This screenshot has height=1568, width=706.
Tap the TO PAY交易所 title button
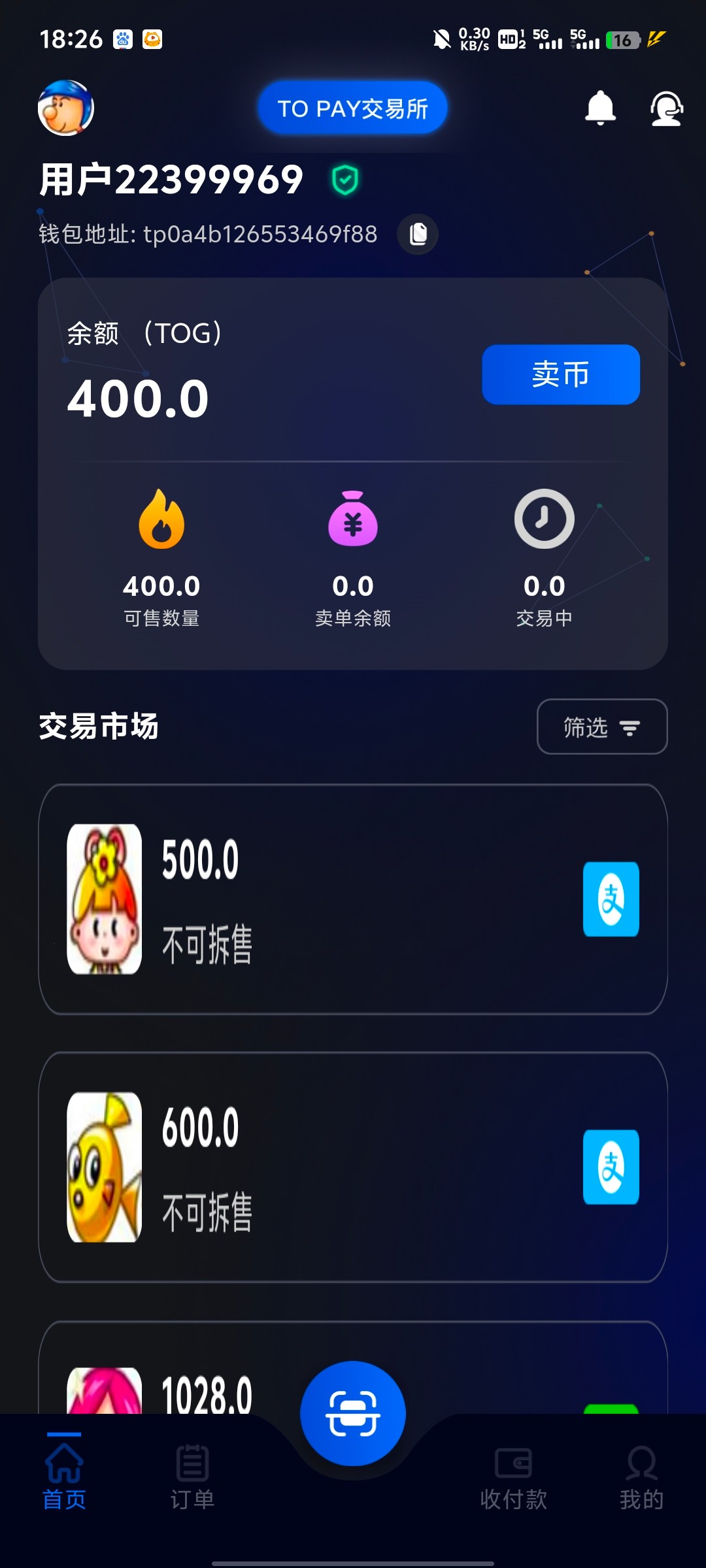point(352,107)
